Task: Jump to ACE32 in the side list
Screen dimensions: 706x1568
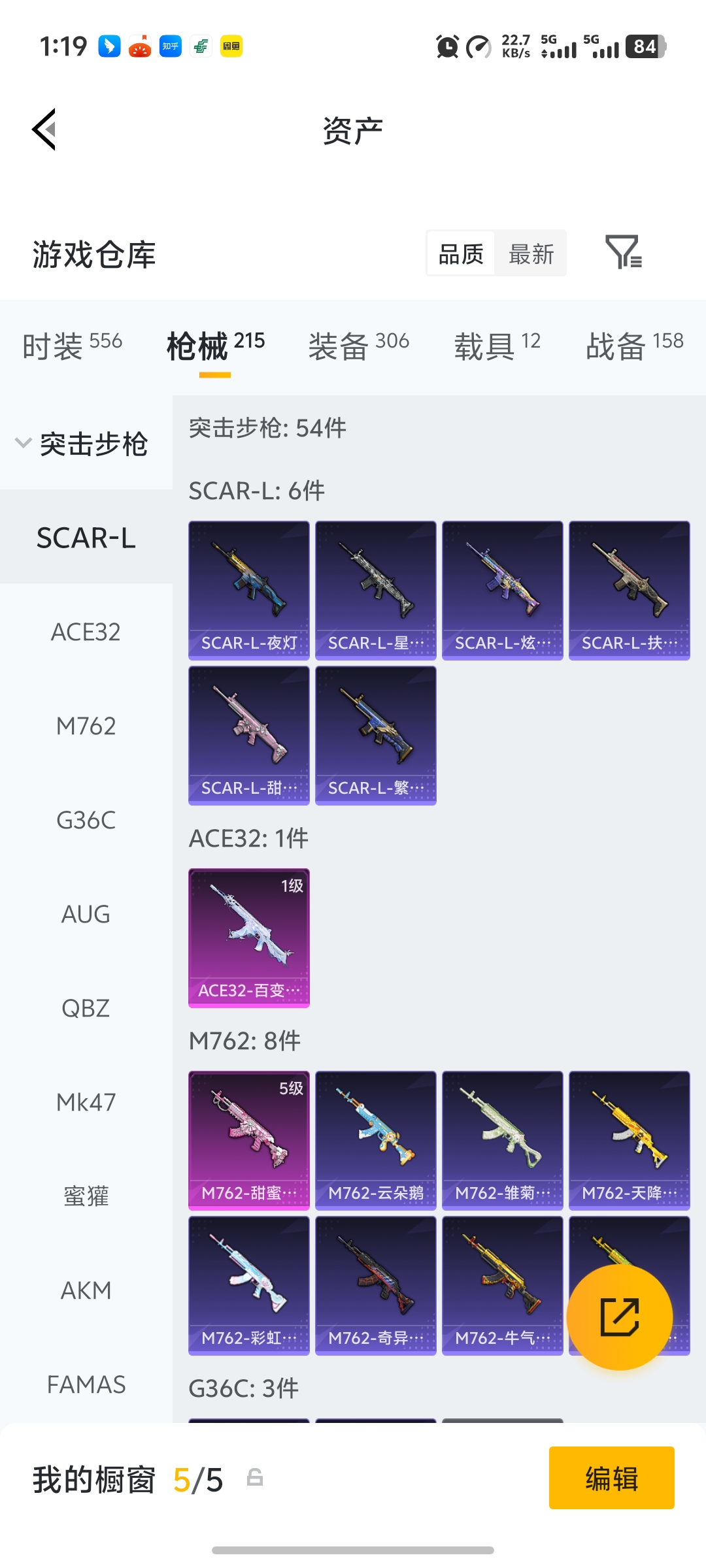Action: click(x=86, y=632)
